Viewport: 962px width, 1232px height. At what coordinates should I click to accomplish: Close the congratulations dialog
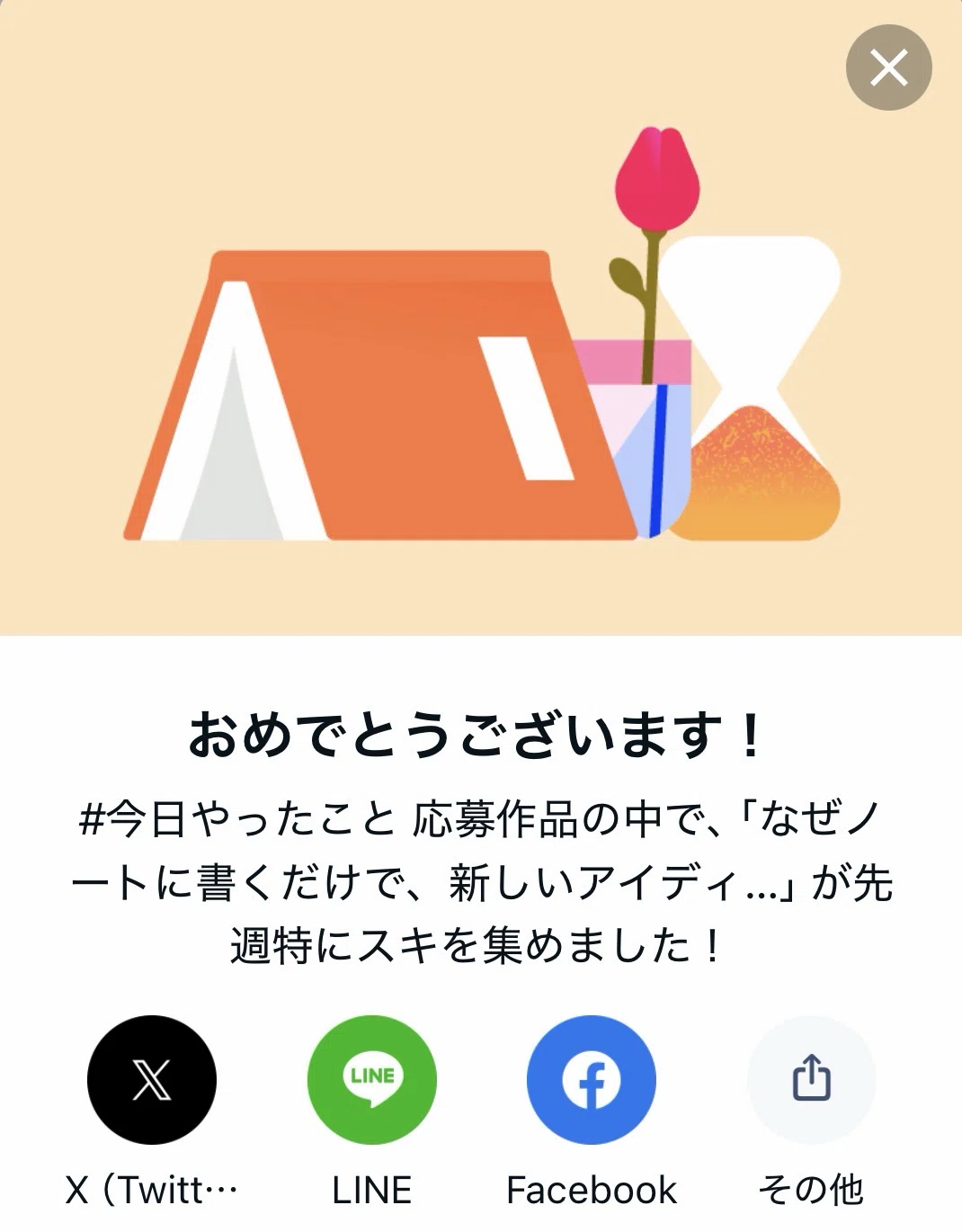(x=888, y=67)
